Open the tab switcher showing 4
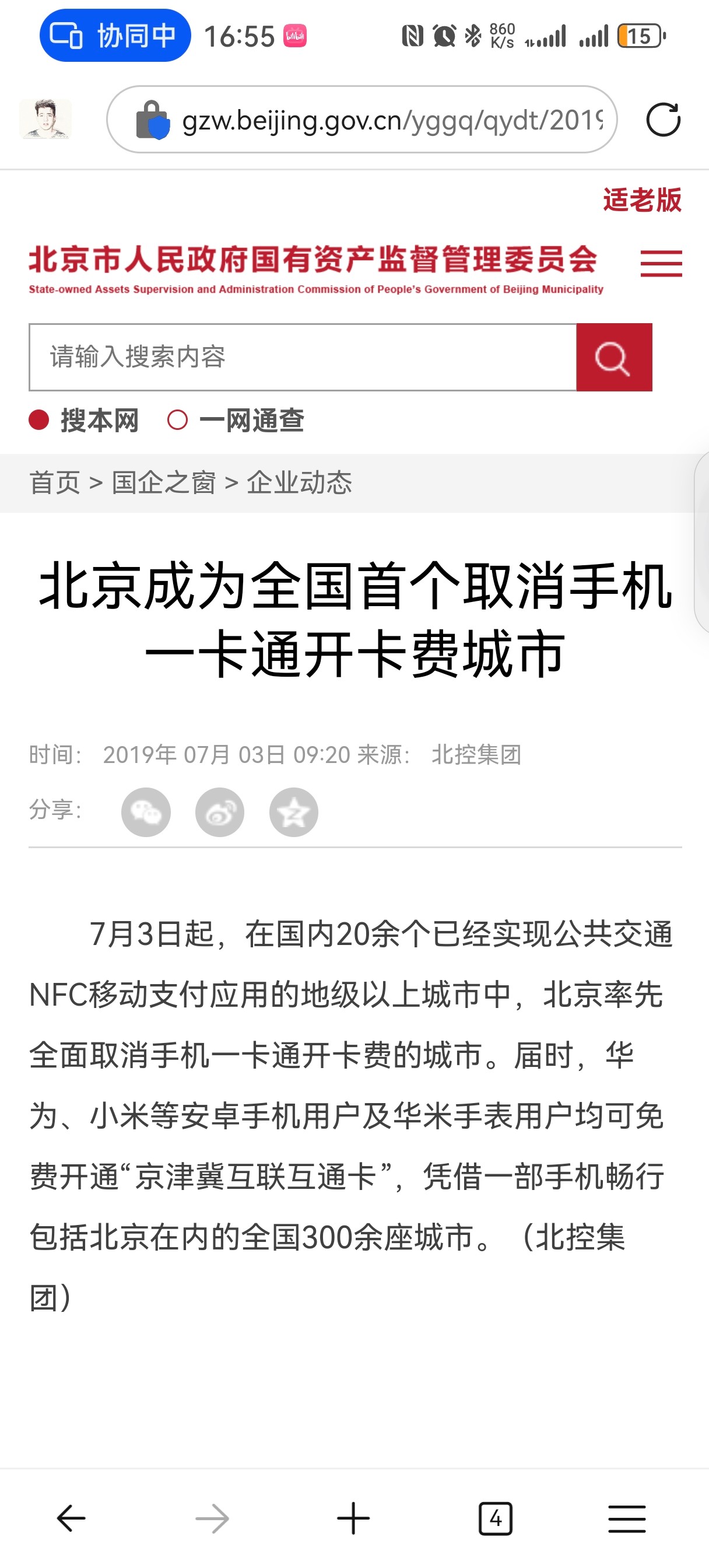The height and width of the screenshot is (1568, 709). tap(495, 1518)
